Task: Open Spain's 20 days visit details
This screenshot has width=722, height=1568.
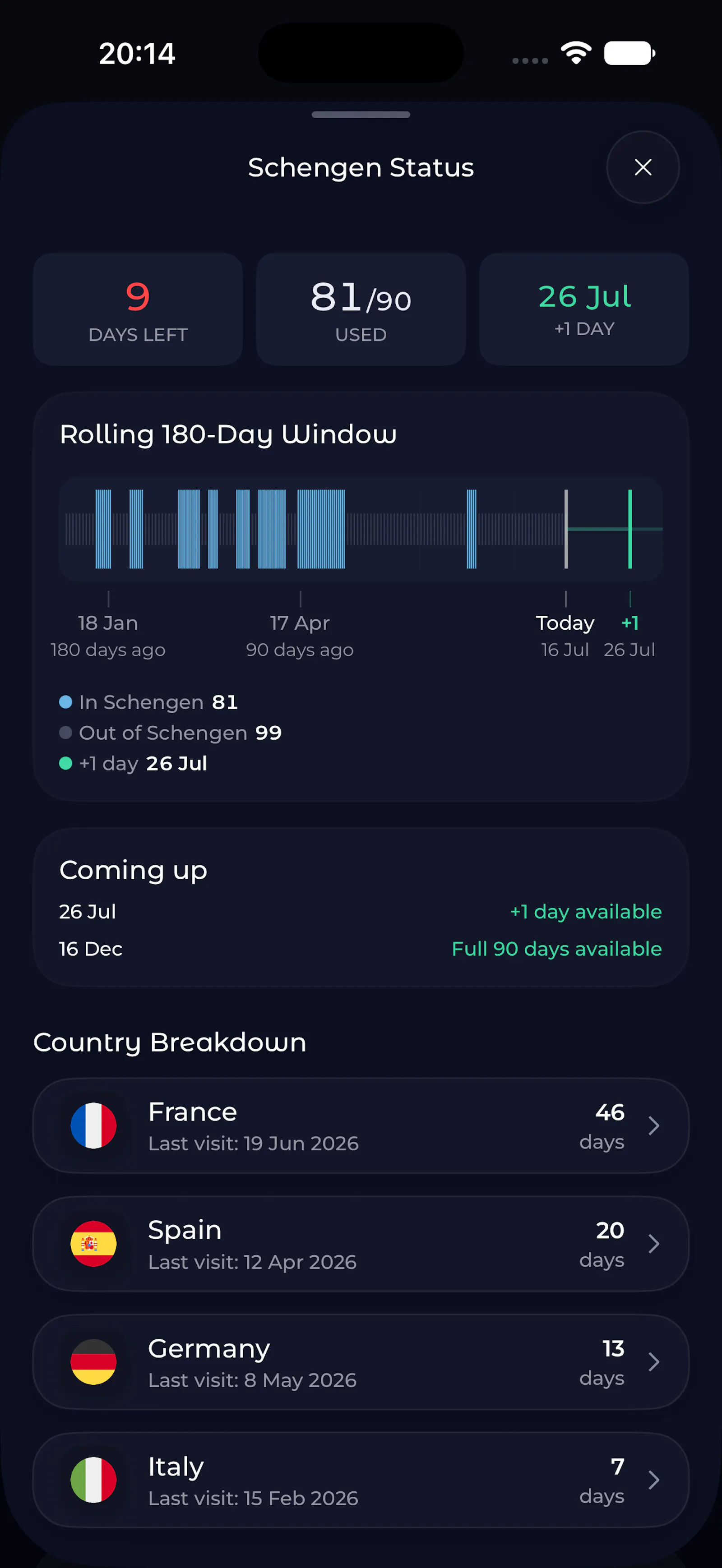Action: pyautogui.click(x=361, y=1244)
